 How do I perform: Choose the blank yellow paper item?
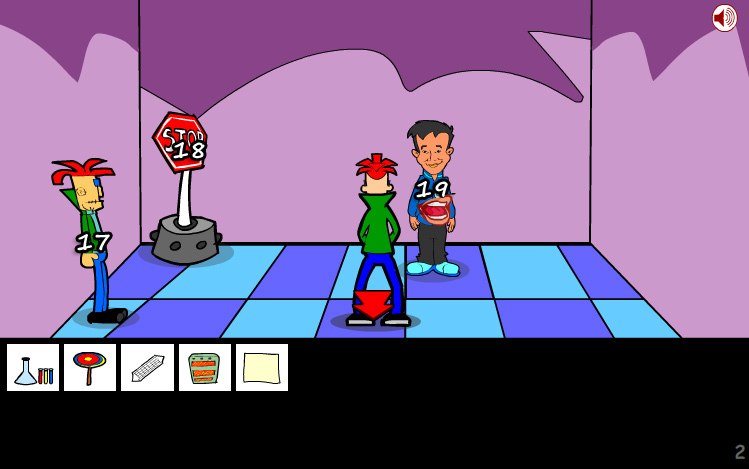pyautogui.click(x=262, y=368)
